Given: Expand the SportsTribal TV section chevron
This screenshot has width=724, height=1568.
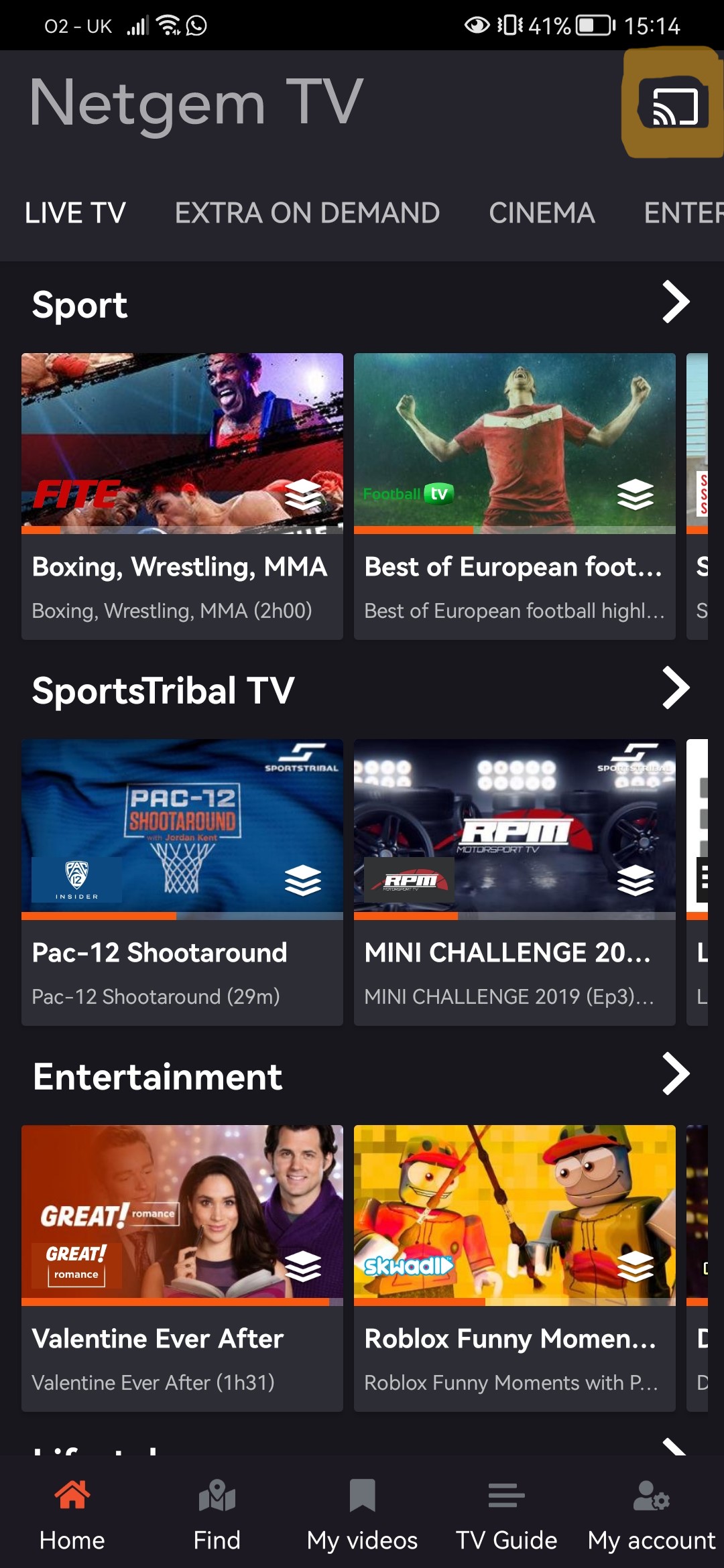Looking at the screenshot, I should pos(675,688).
